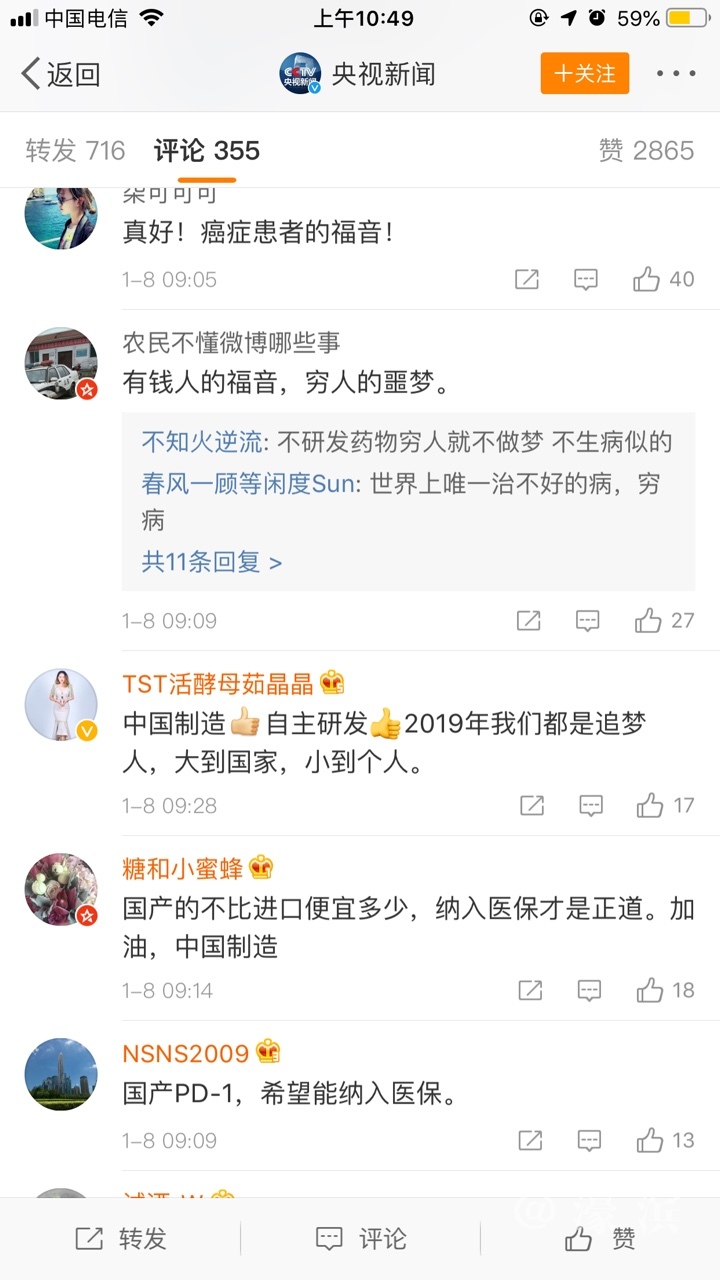Image resolution: width=720 pixels, height=1280 pixels.
Task: Follow 央视新闻 with the 关注 button
Action: point(585,74)
